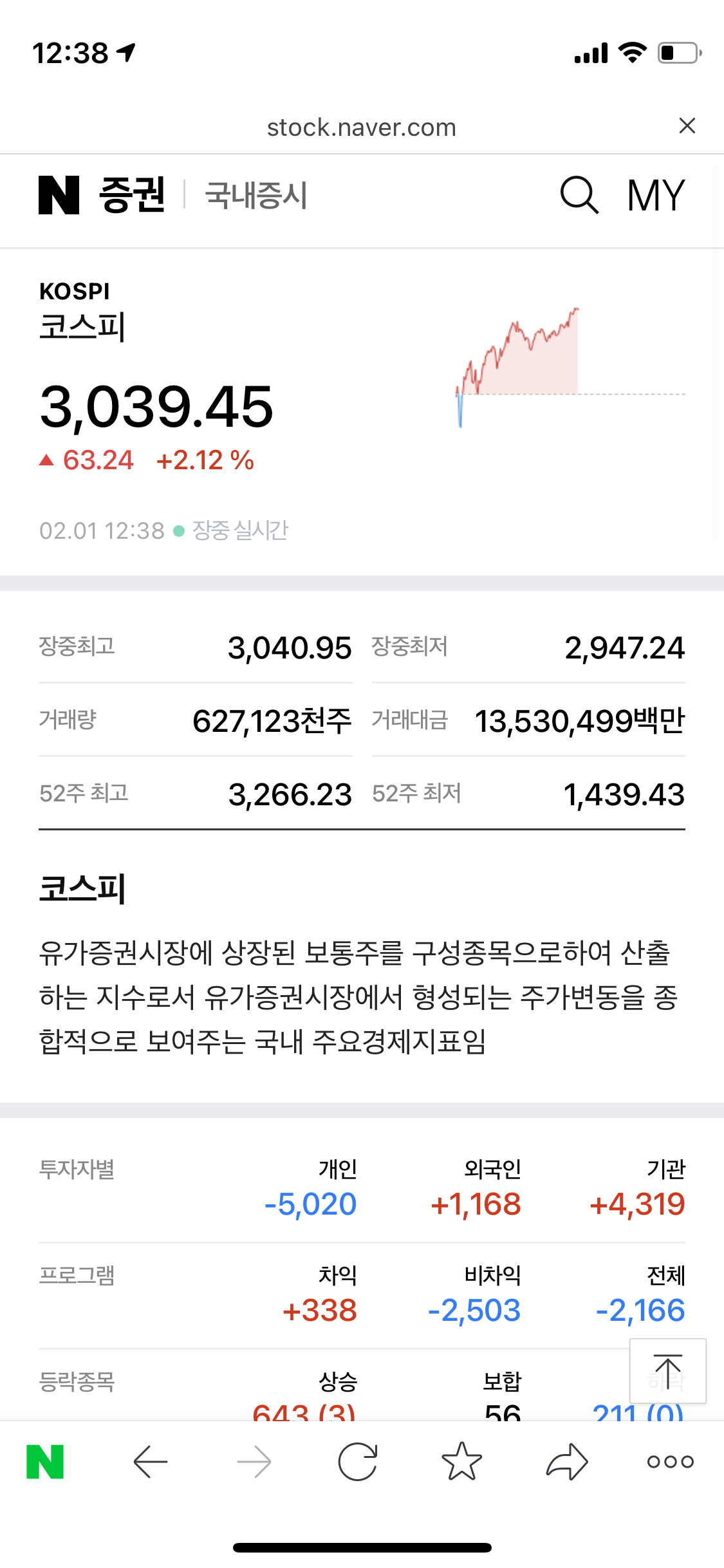
Task: Tap the green Naver home button
Action: click(x=45, y=1462)
